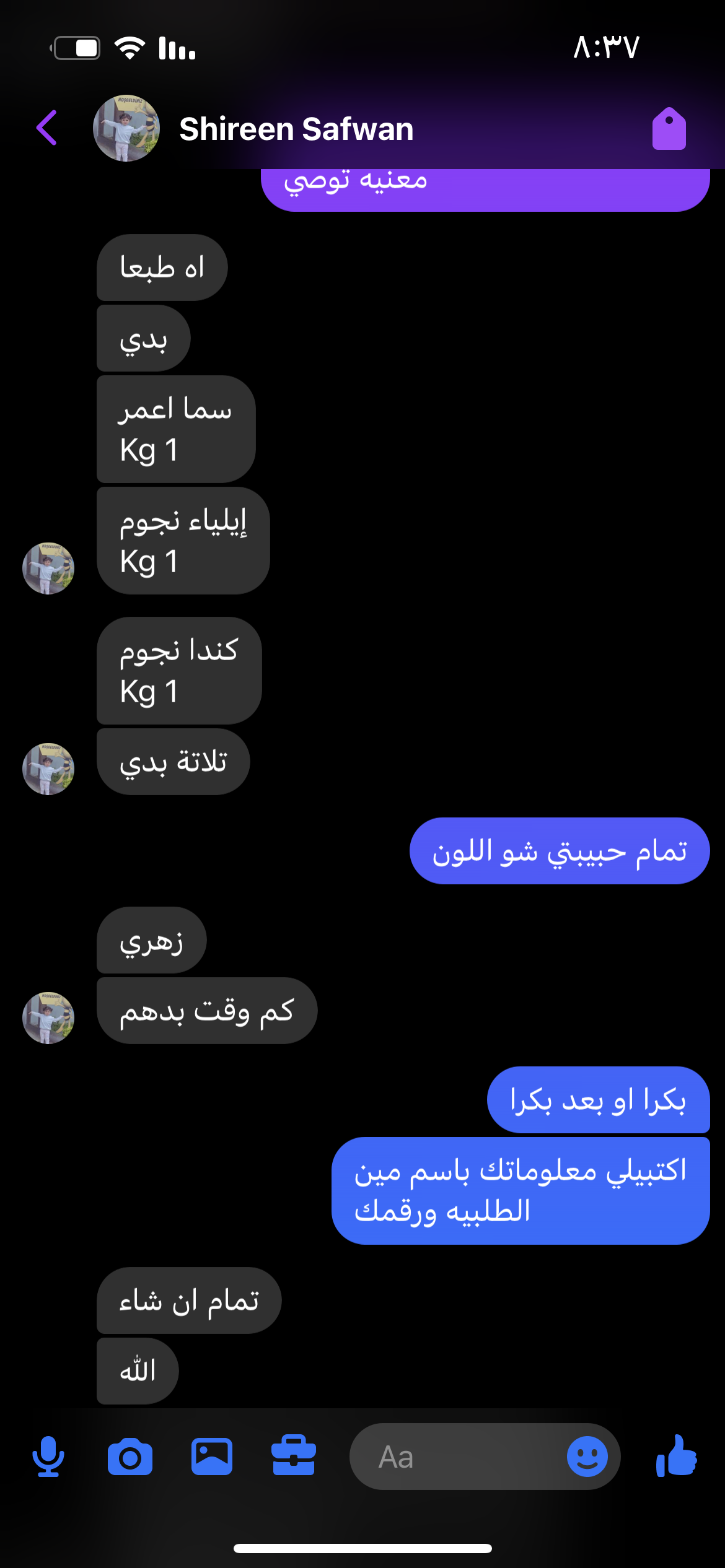
Task: Record a voice message
Action: click(48, 1457)
